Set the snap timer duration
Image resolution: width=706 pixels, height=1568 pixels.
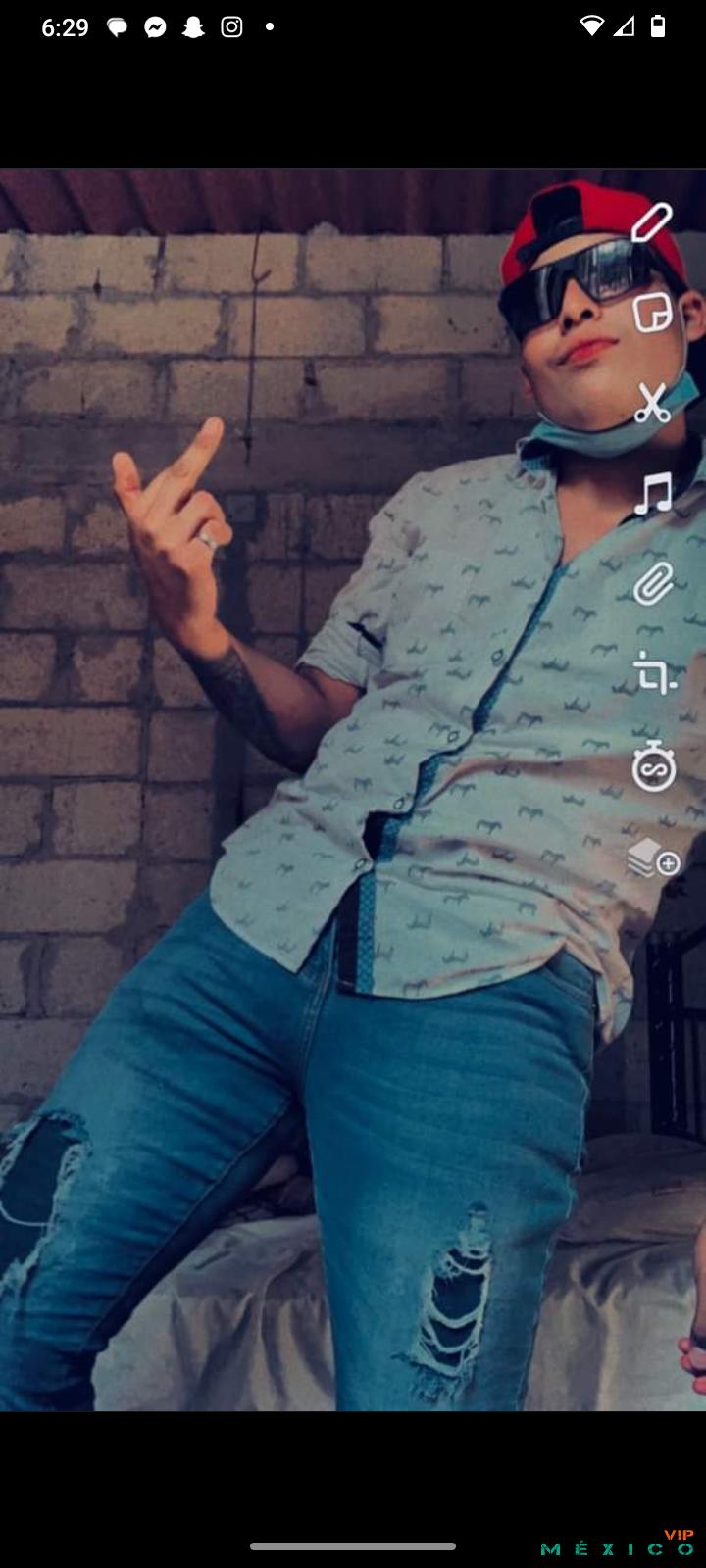click(653, 766)
